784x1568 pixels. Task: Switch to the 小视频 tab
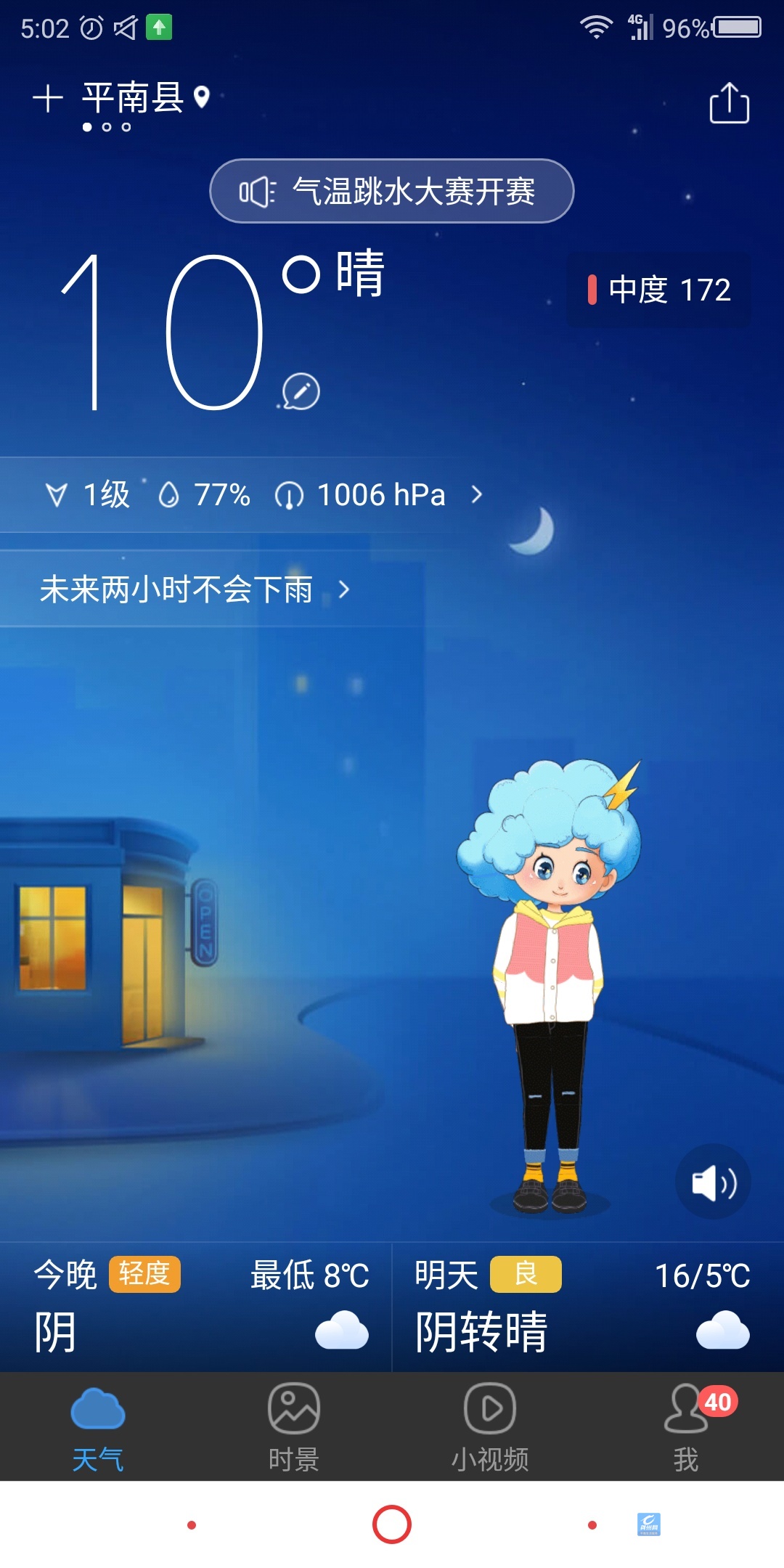[x=490, y=1427]
